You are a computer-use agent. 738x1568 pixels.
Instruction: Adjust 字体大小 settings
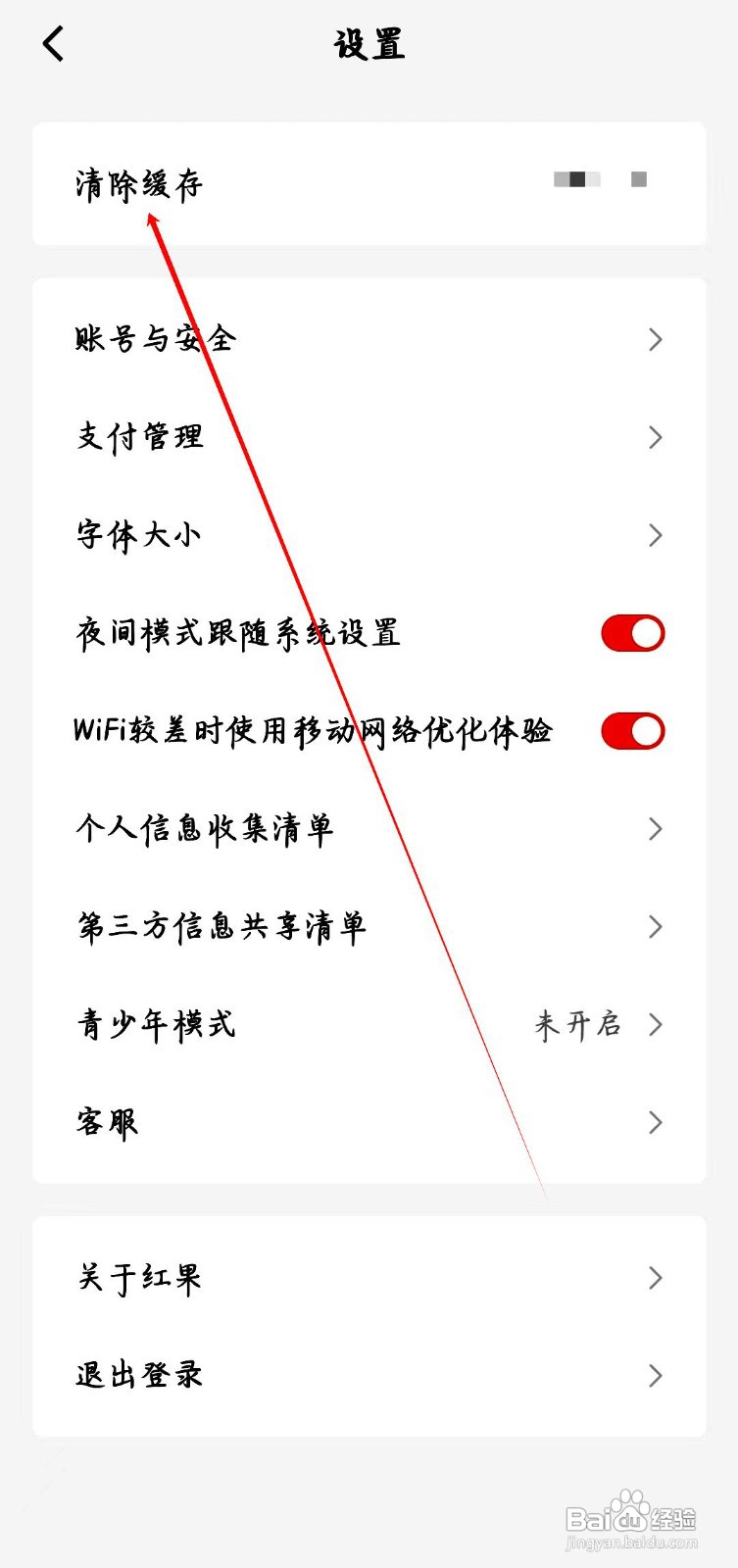139,535
